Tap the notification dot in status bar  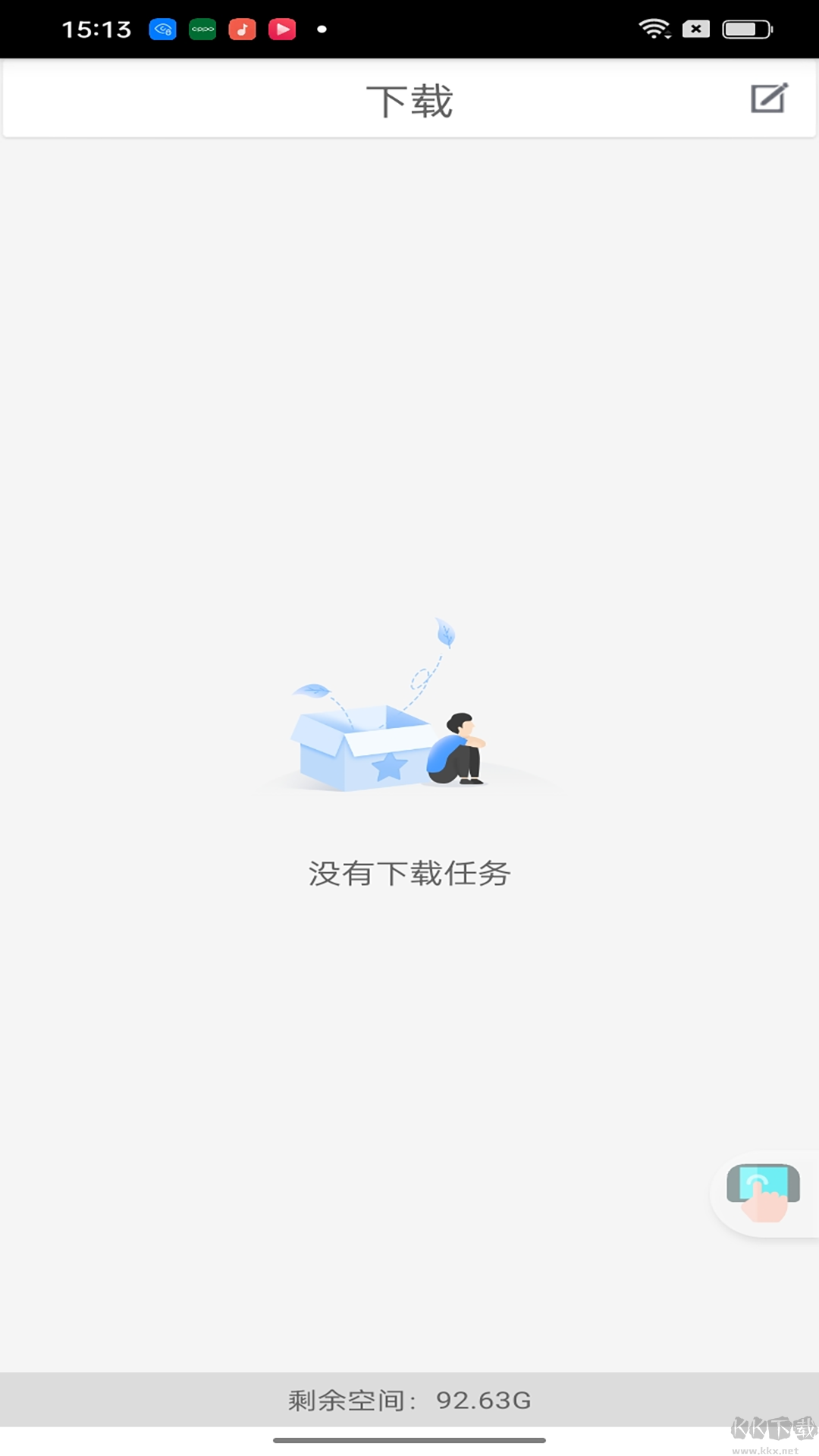pyautogui.click(x=322, y=29)
